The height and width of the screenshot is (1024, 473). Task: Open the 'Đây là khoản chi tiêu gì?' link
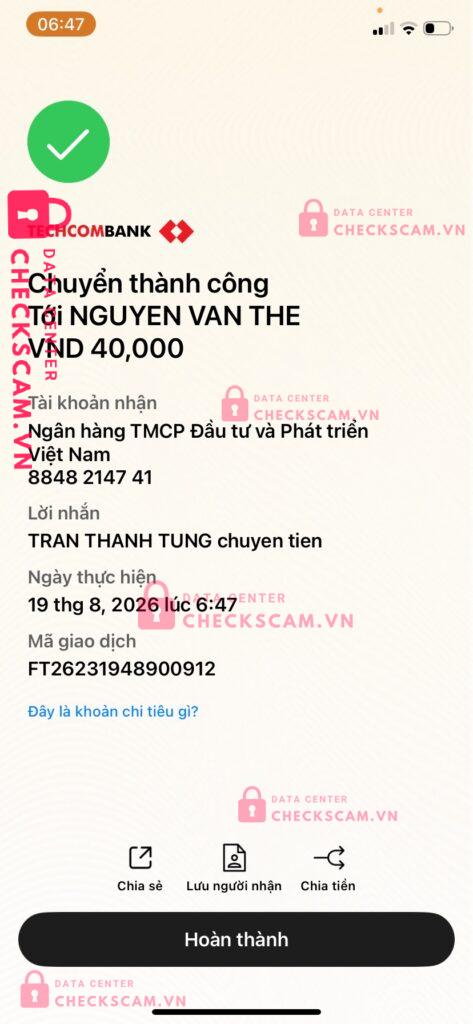(x=113, y=711)
